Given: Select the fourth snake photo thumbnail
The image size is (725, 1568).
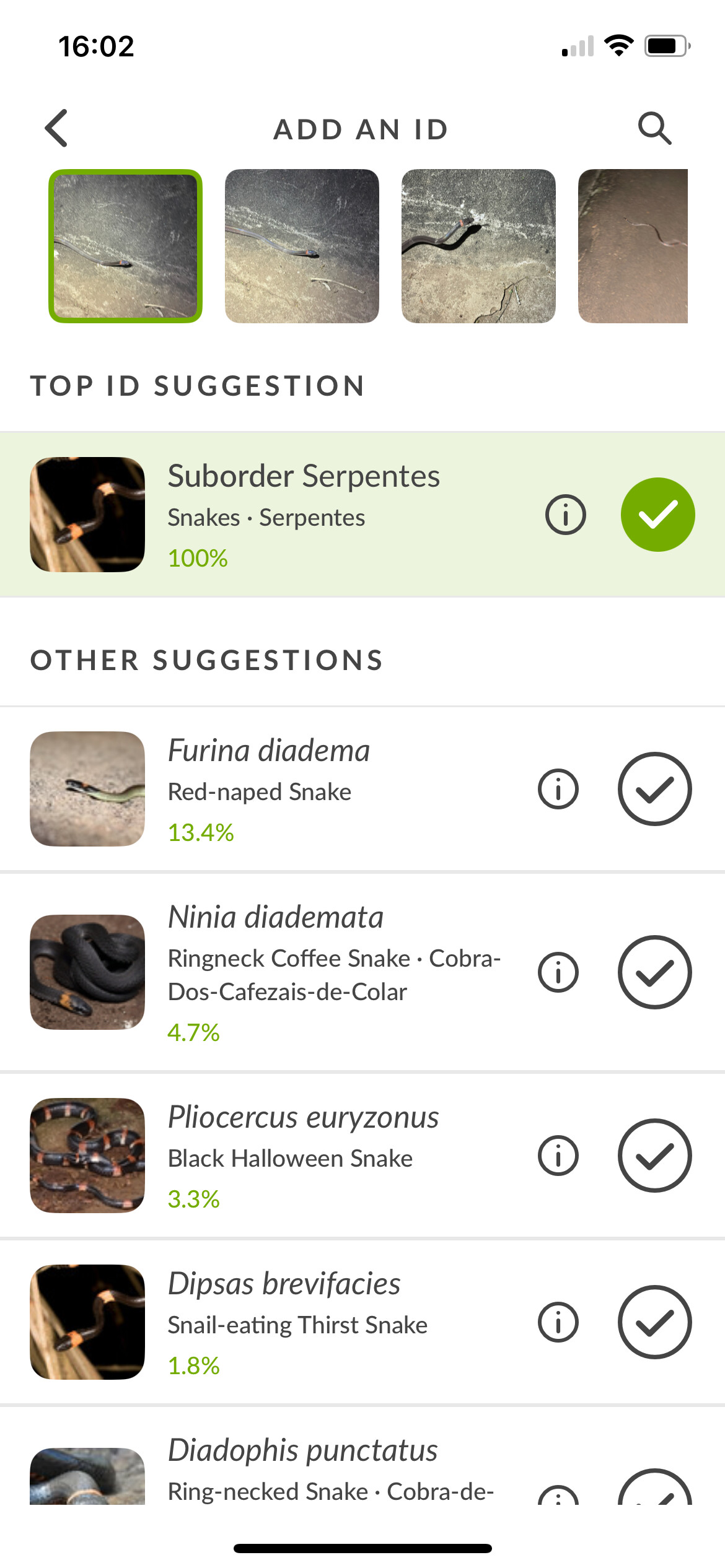Looking at the screenshot, I should pyautogui.click(x=633, y=246).
